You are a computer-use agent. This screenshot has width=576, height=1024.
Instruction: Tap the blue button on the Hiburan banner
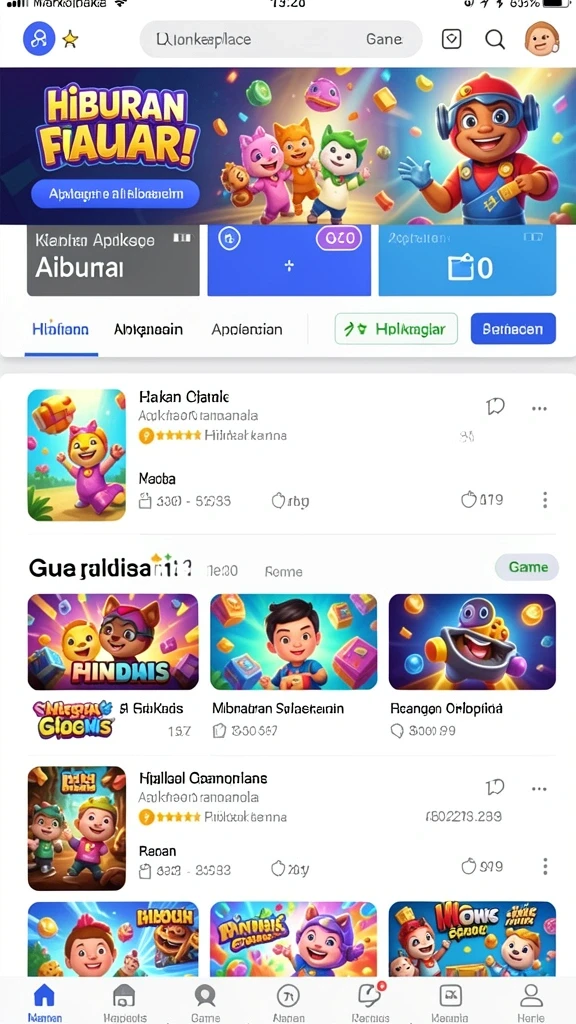pyautogui.click(x=115, y=193)
